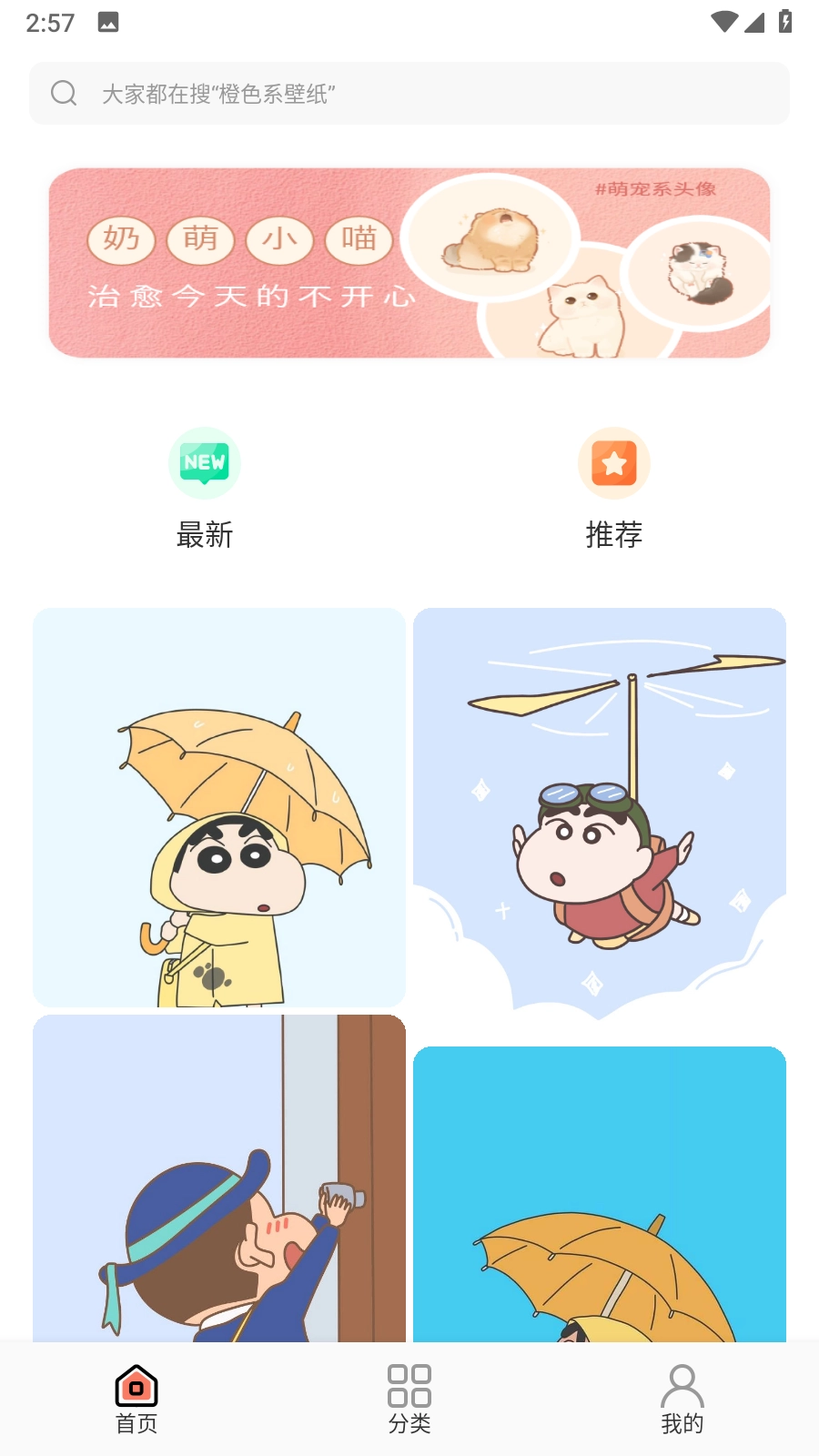819x1456 pixels.
Task: Open the 奶萌小喵 pet avatar banner
Action: click(x=409, y=263)
